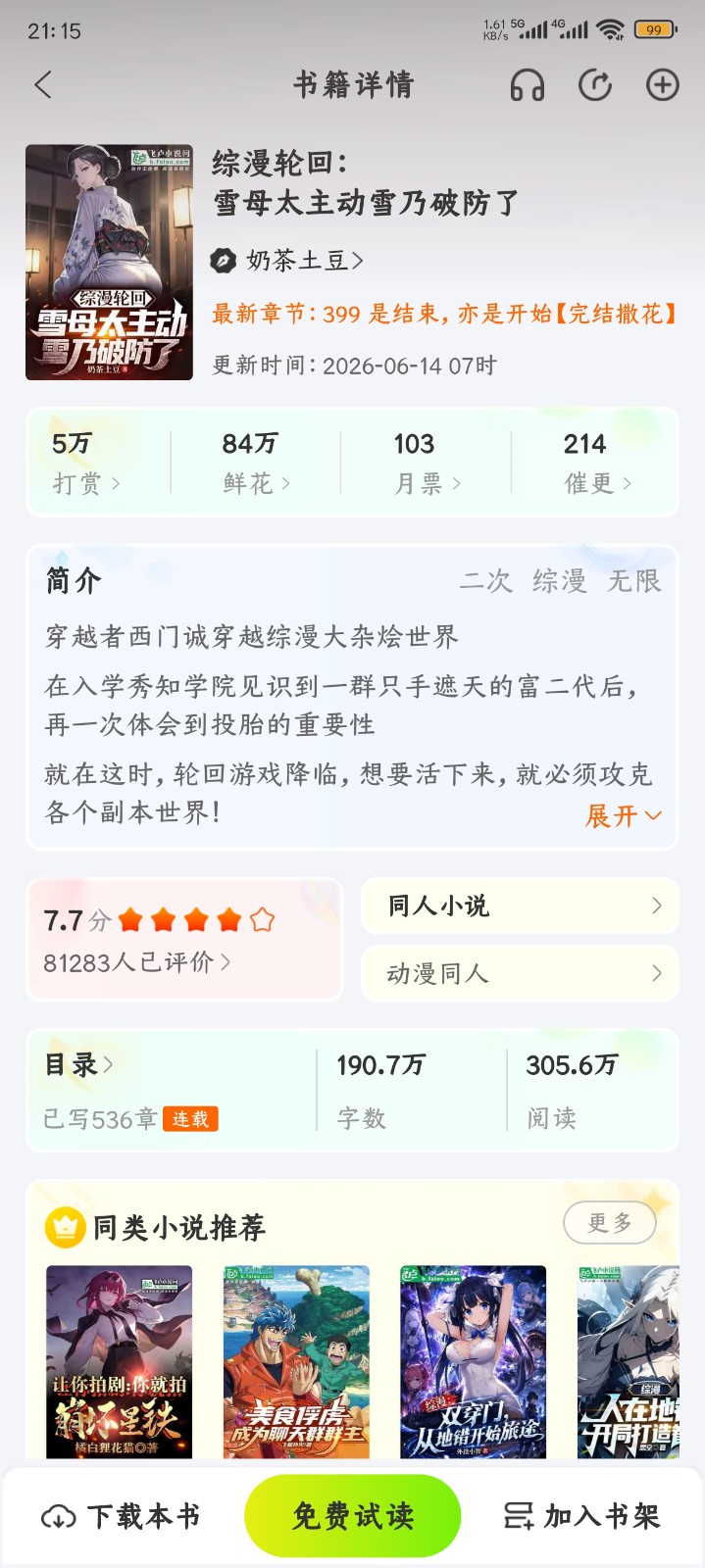Open the latest chapter 399 link
Screen dimensions: 705x1568
click(445, 314)
